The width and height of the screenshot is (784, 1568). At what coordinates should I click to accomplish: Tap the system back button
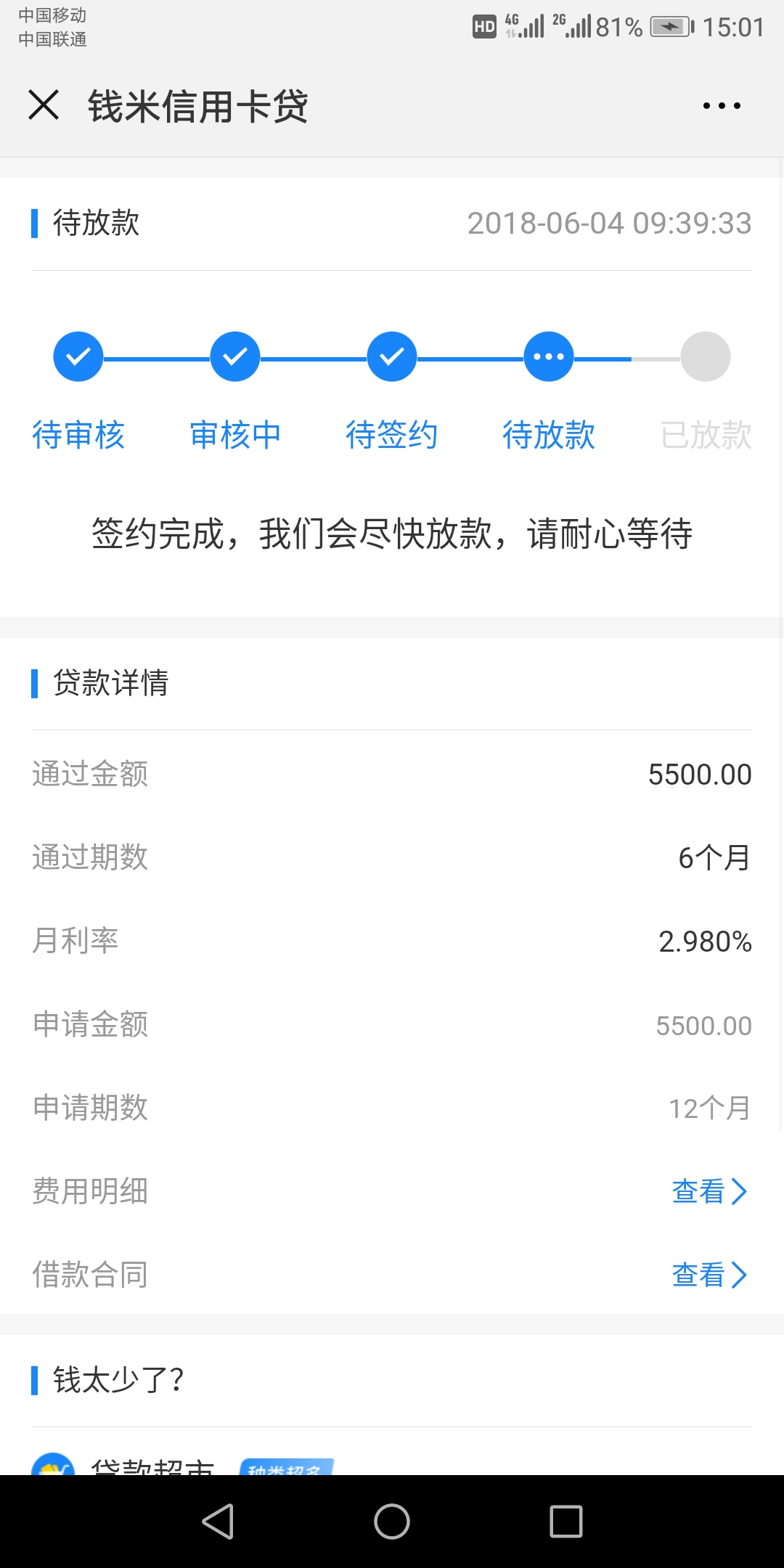(x=218, y=1522)
